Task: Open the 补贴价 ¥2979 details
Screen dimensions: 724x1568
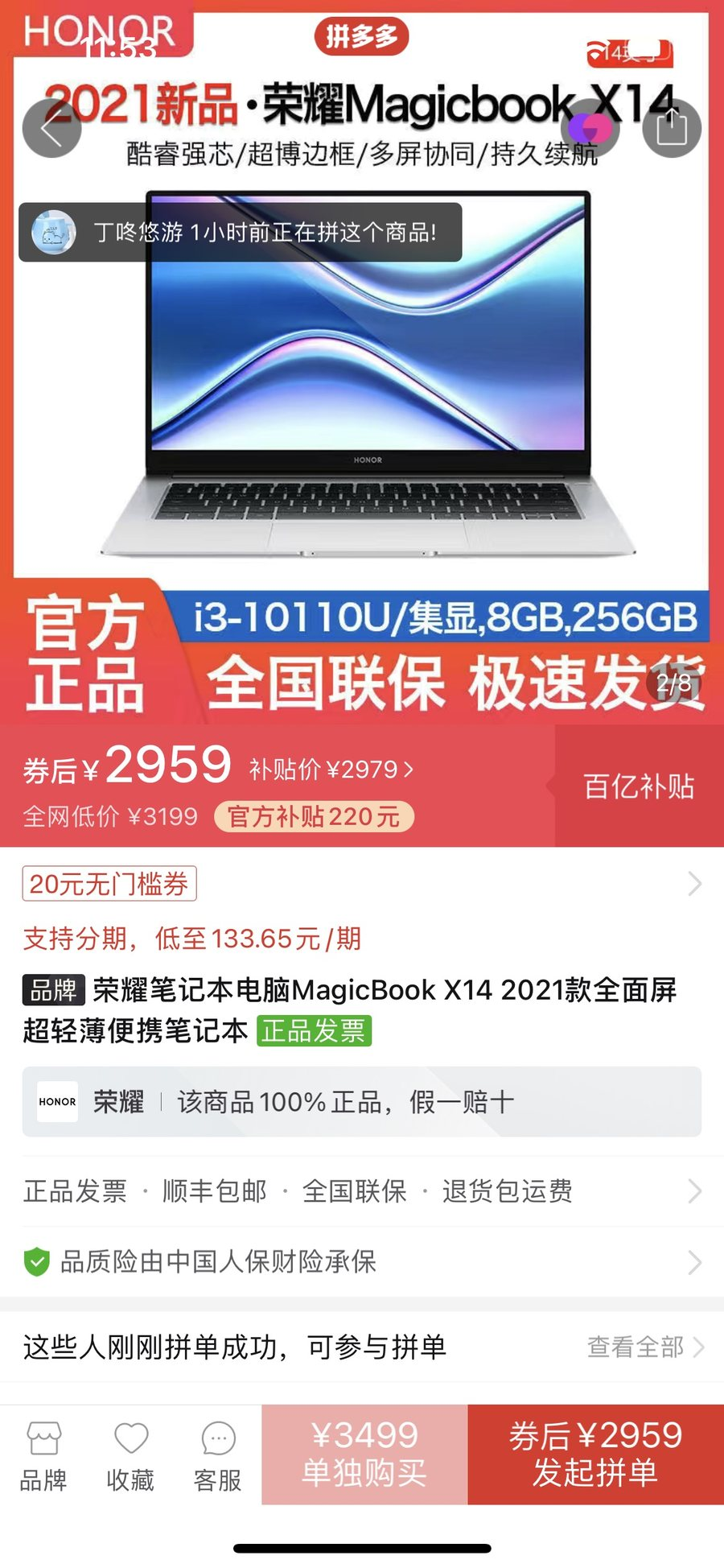Action: (331, 770)
